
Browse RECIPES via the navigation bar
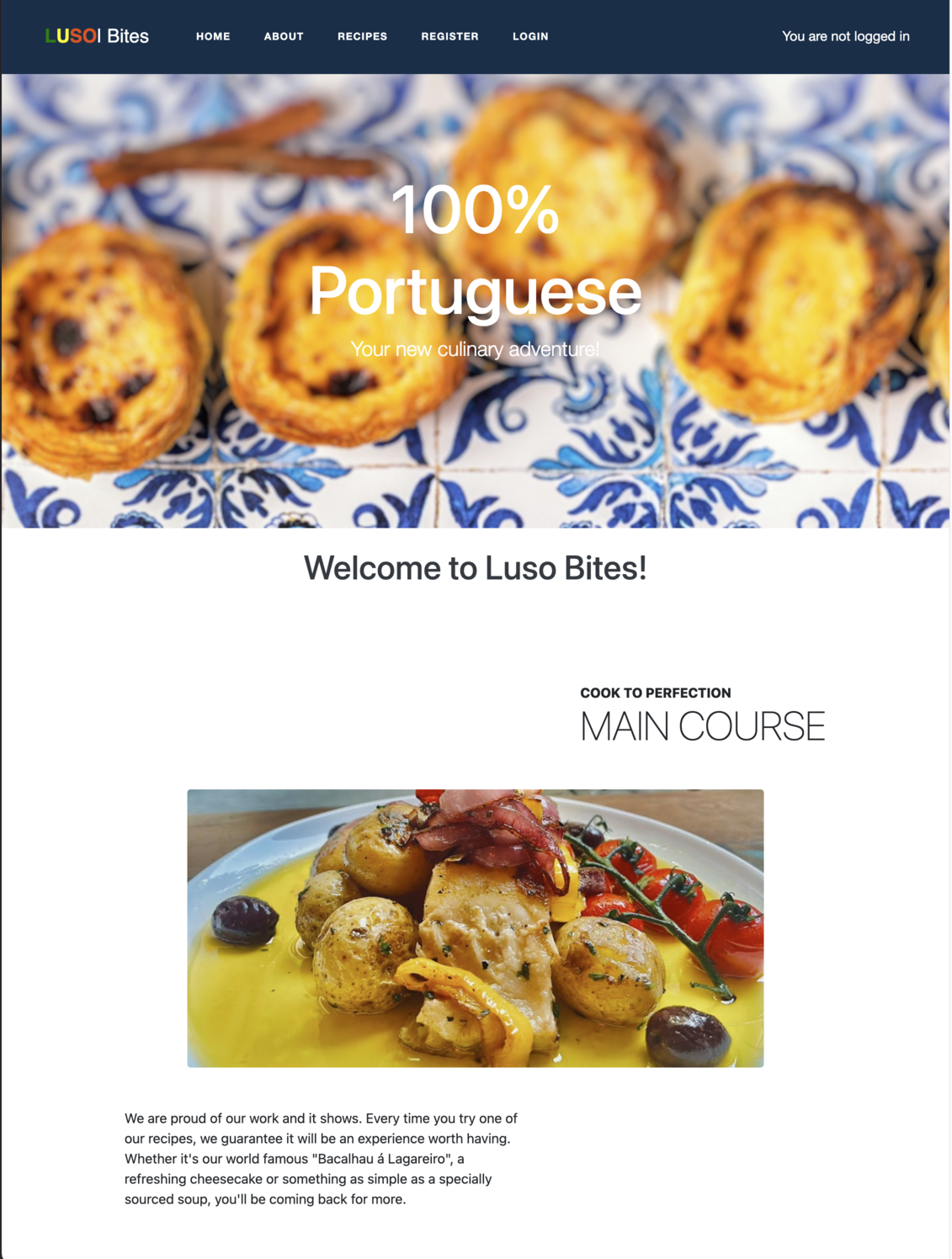click(362, 36)
